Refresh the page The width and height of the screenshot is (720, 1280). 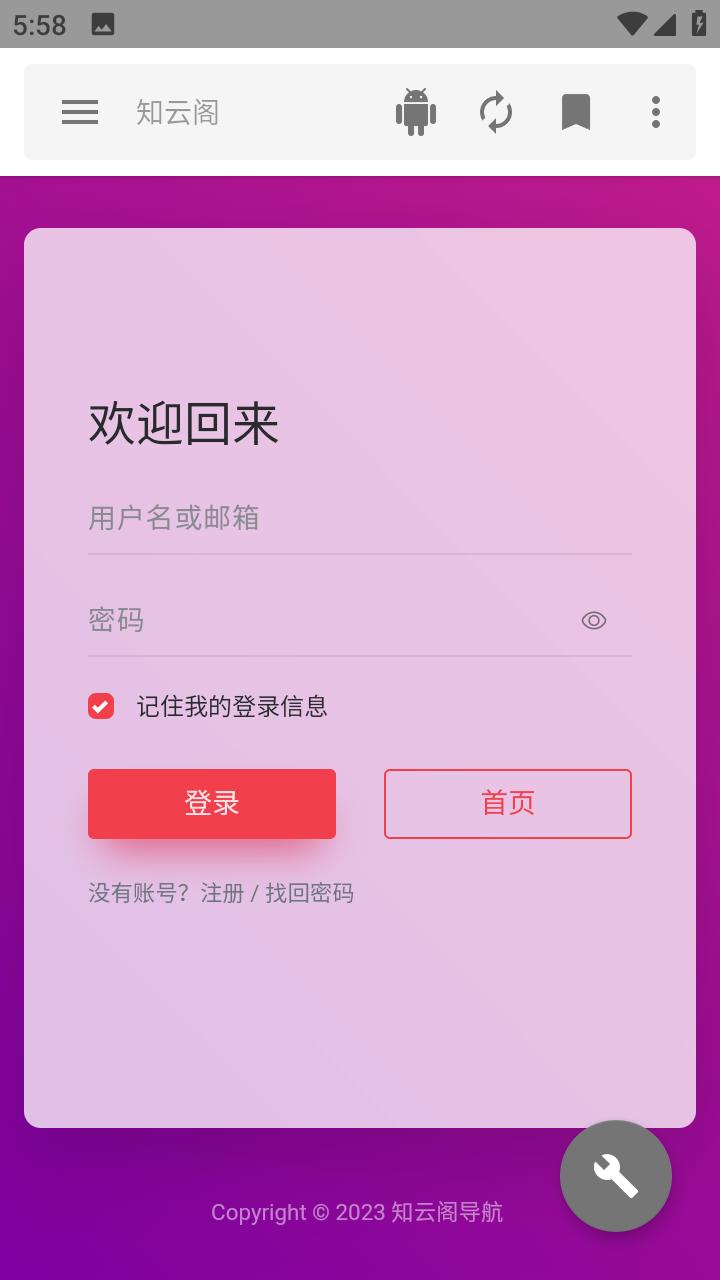496,112
